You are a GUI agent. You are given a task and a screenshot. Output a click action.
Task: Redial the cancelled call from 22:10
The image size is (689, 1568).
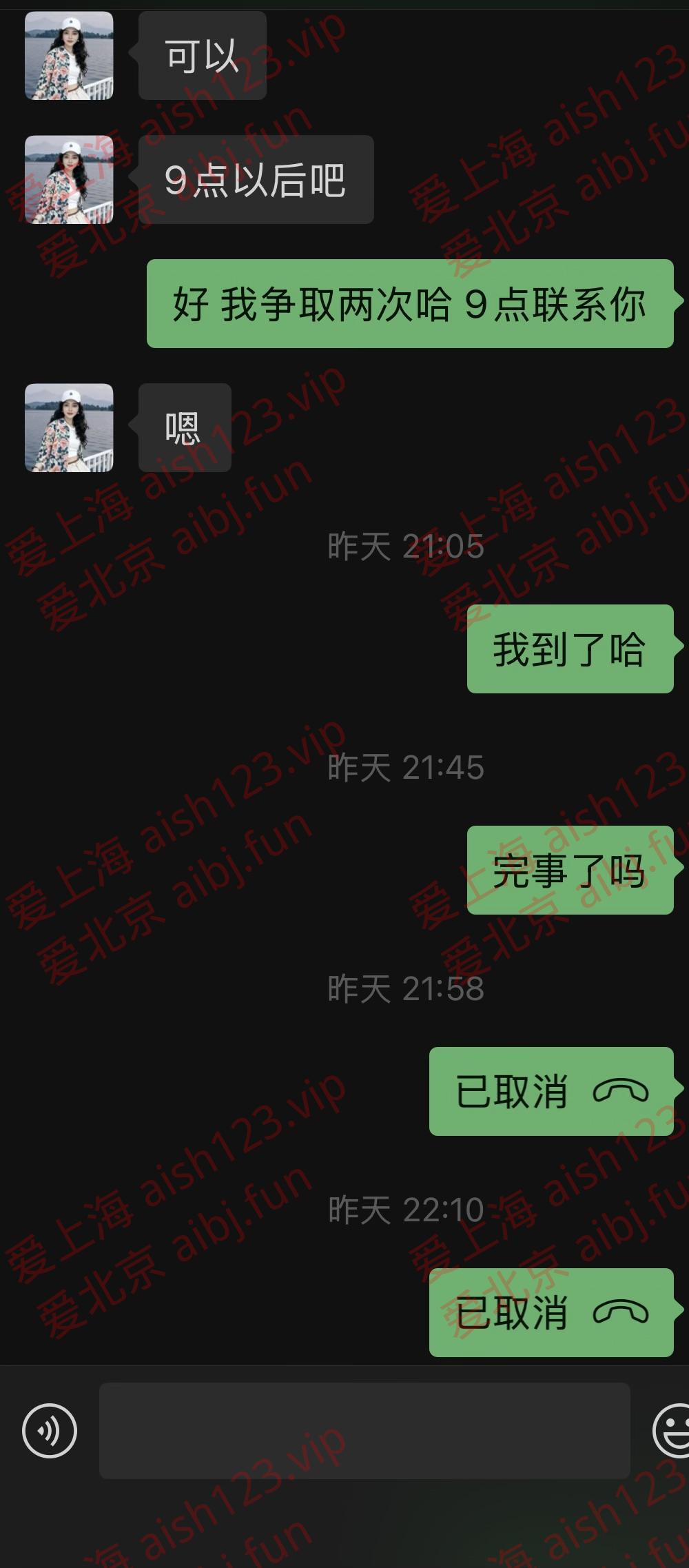[x=551, y=1312]
